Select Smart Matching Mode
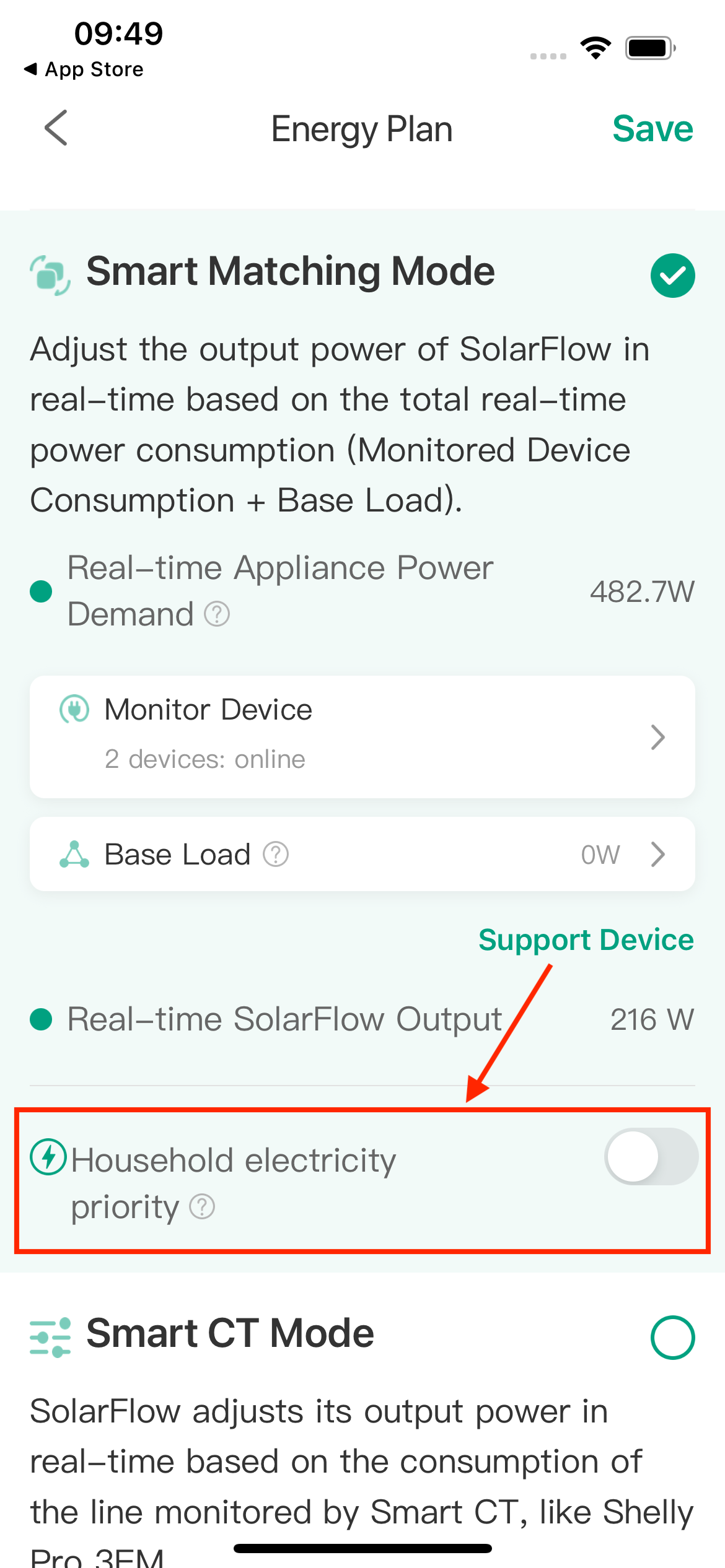The image size is (725, 1568). [x=672, y=276]
